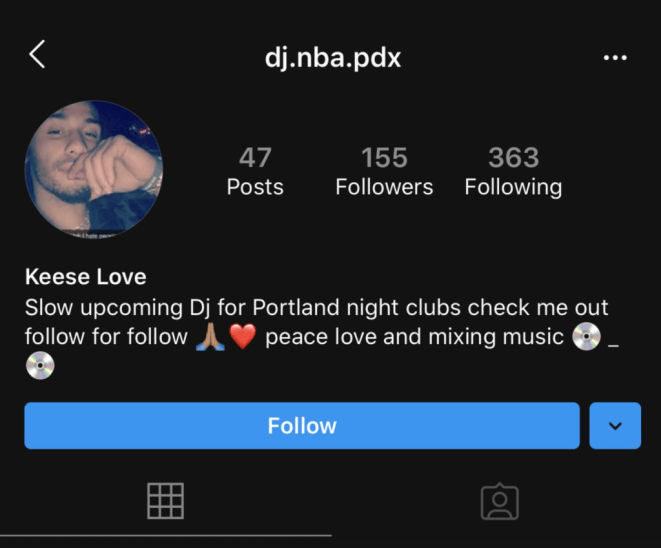Image resolution: width=661 pixels, height=548 pixels.
Task: View the 363 Following list
Action: point(513,172)
